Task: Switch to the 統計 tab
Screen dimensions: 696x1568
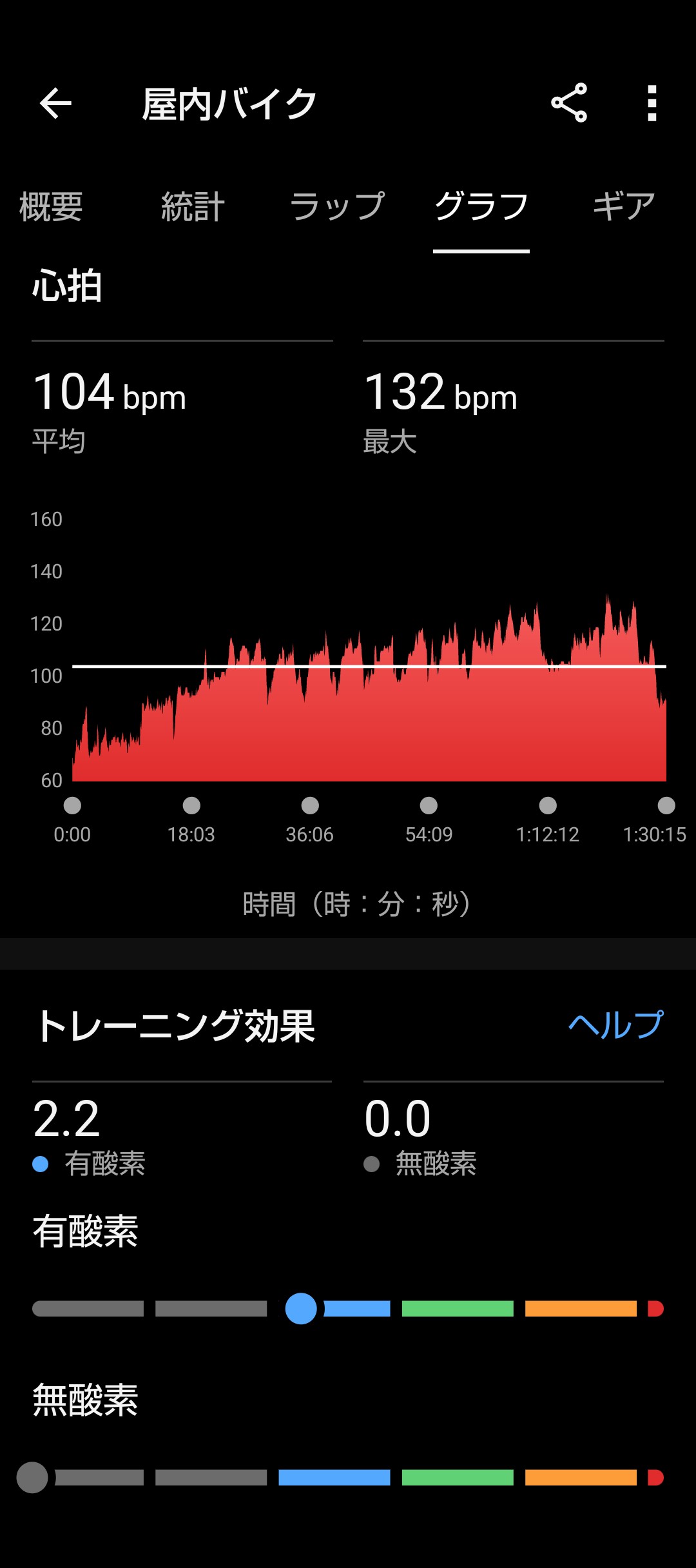Action: point(193,207)
